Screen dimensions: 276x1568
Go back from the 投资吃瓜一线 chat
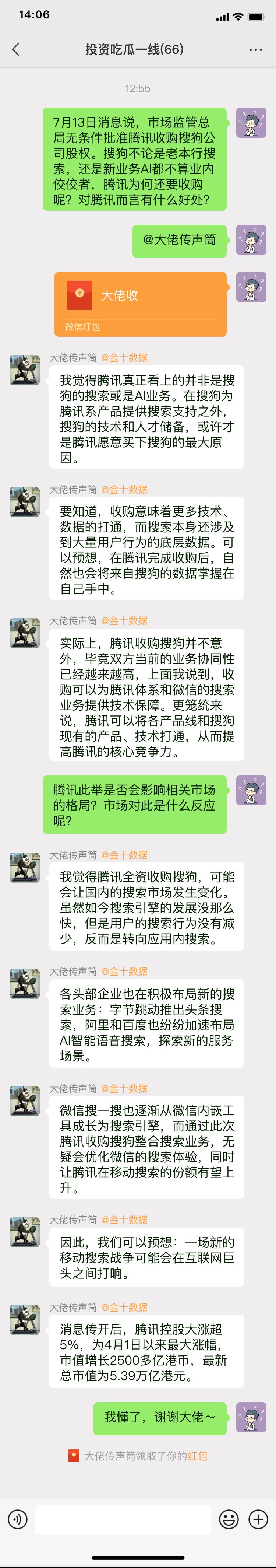(x=16, y=49)
